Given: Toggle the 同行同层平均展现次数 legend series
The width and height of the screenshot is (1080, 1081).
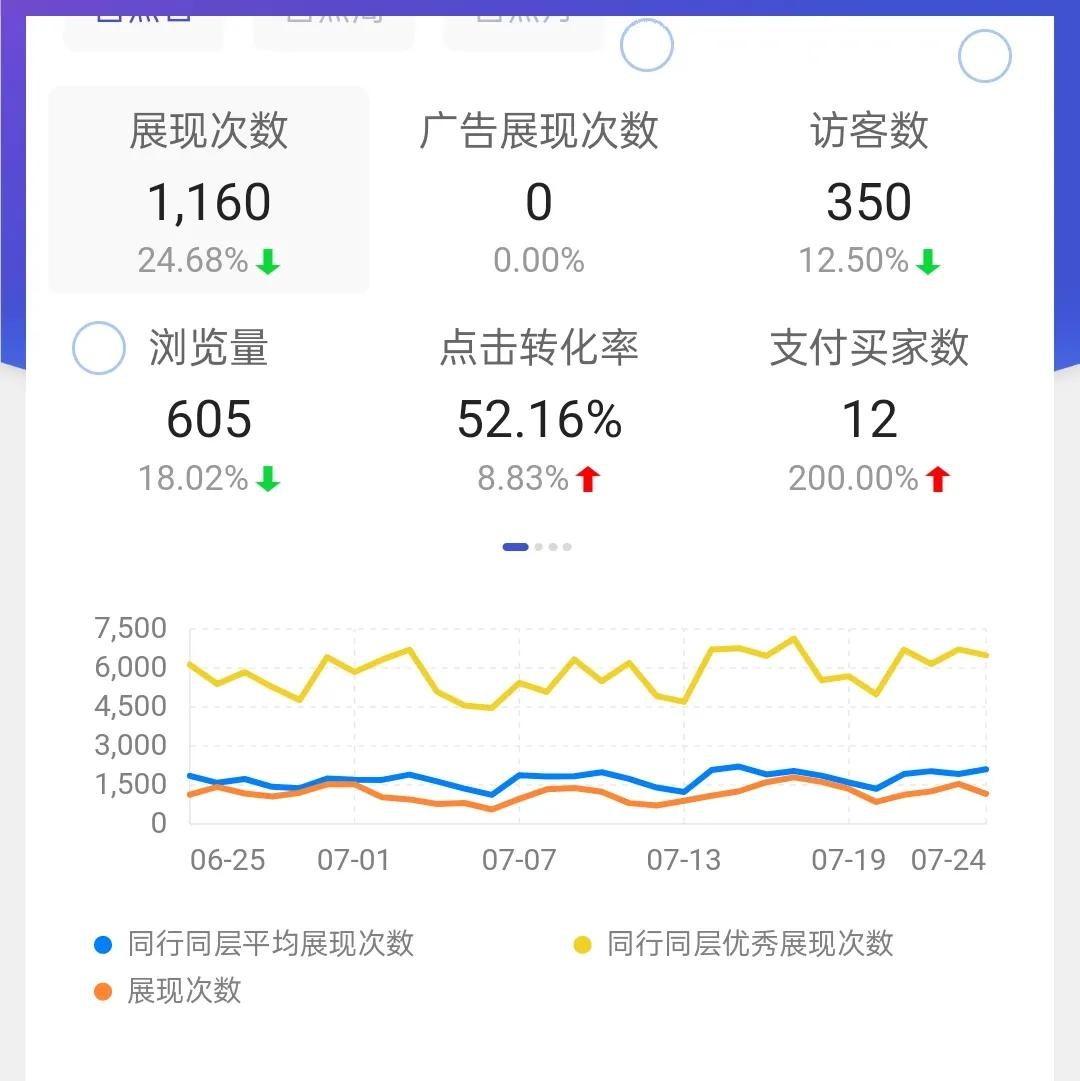Looking at the screenshot, I should 255,944.
